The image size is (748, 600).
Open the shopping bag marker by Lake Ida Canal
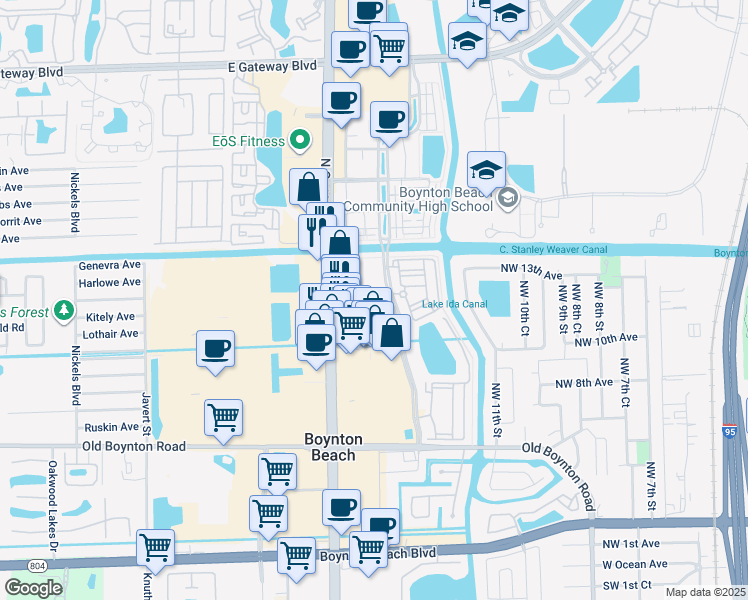pyautogui.click(x=393, y=332)
